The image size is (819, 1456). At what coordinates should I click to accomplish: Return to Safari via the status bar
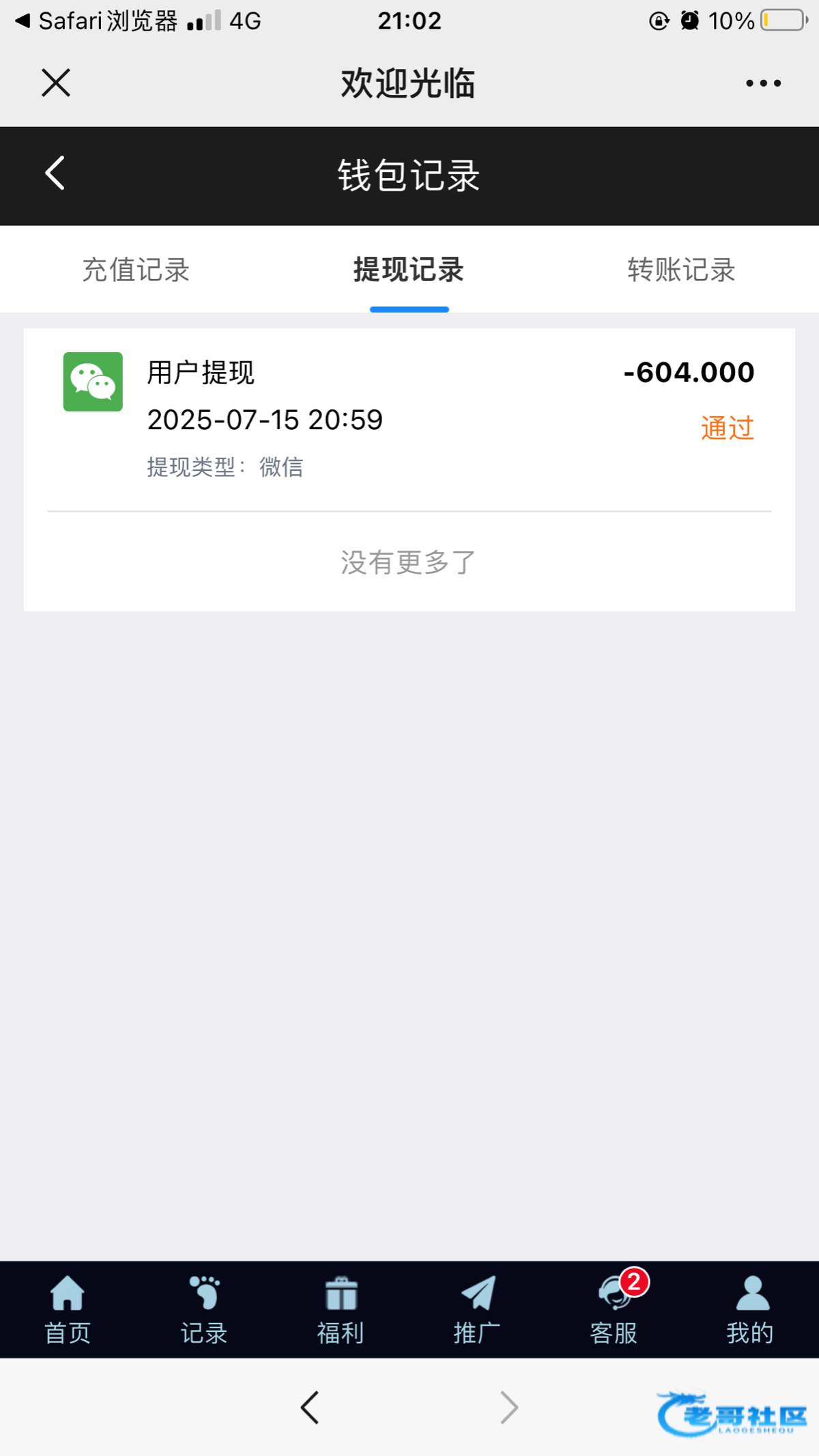(96, 21)
